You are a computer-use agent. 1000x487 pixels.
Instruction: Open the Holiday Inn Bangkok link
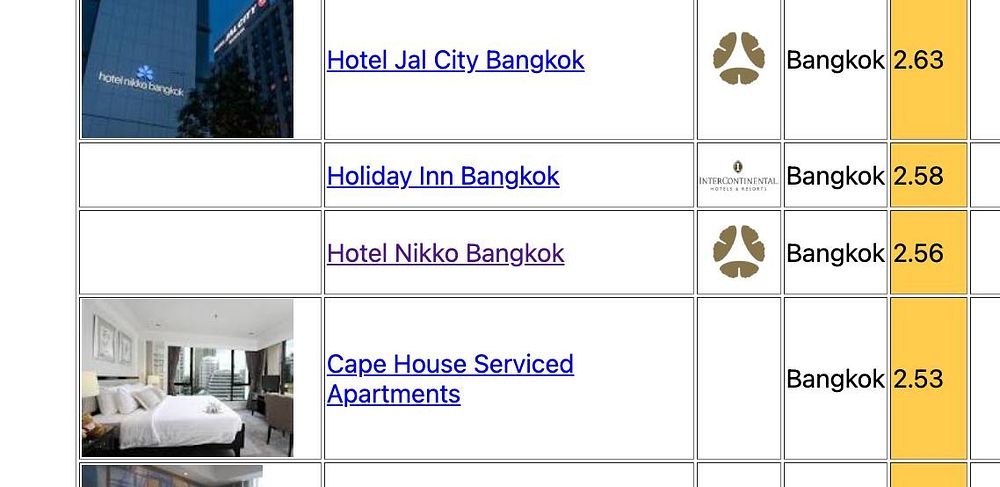pyautogui.click(x=443, y=176)
